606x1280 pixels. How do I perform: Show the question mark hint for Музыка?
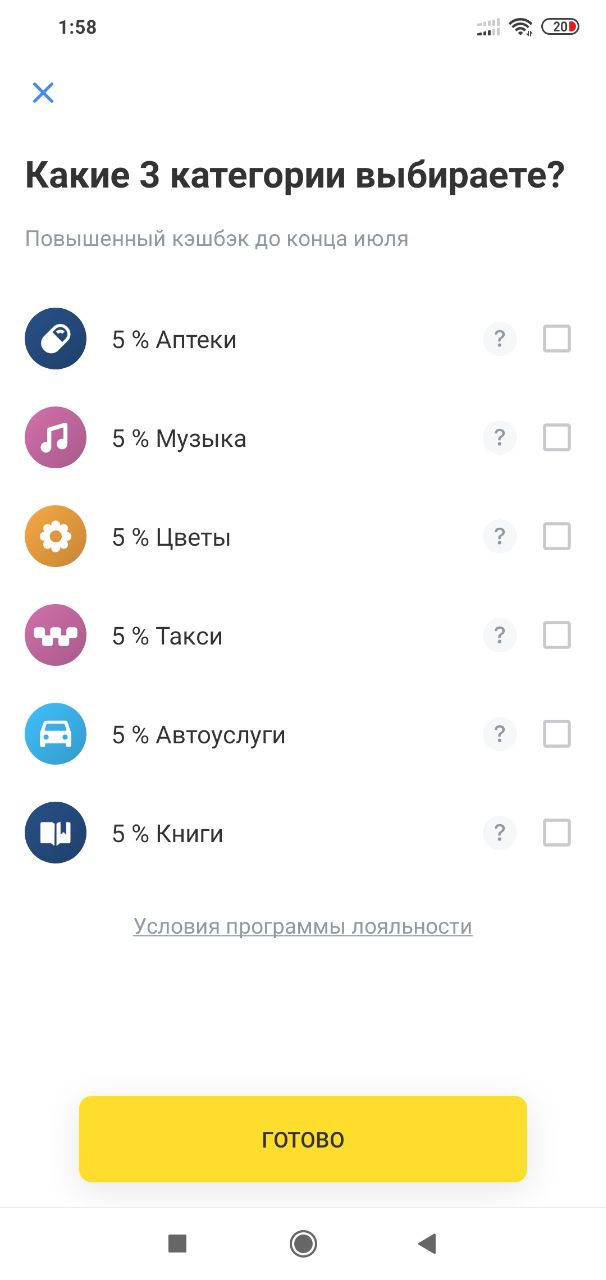(500, 438)
